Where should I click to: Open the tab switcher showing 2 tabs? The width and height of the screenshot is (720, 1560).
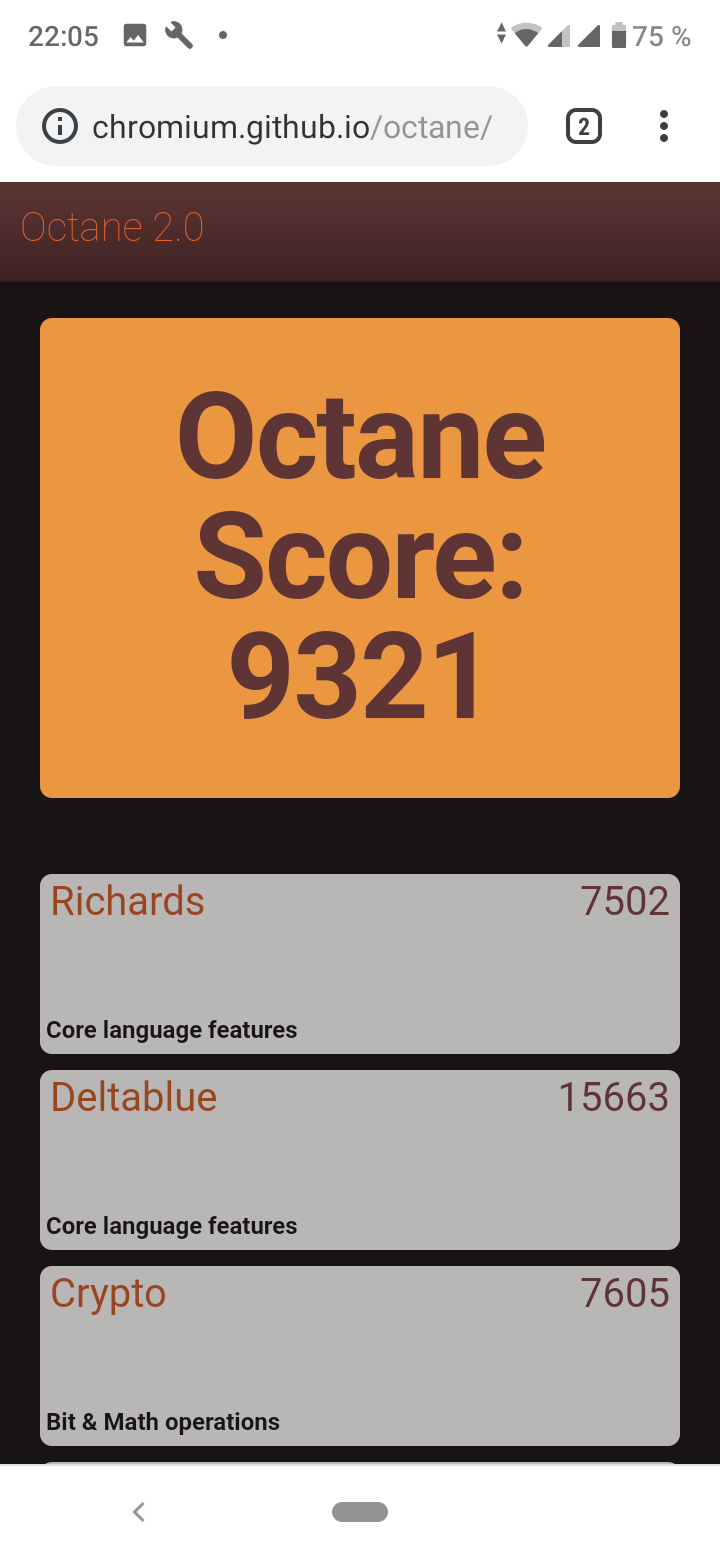pyautogui.click(x=584, y=127)
